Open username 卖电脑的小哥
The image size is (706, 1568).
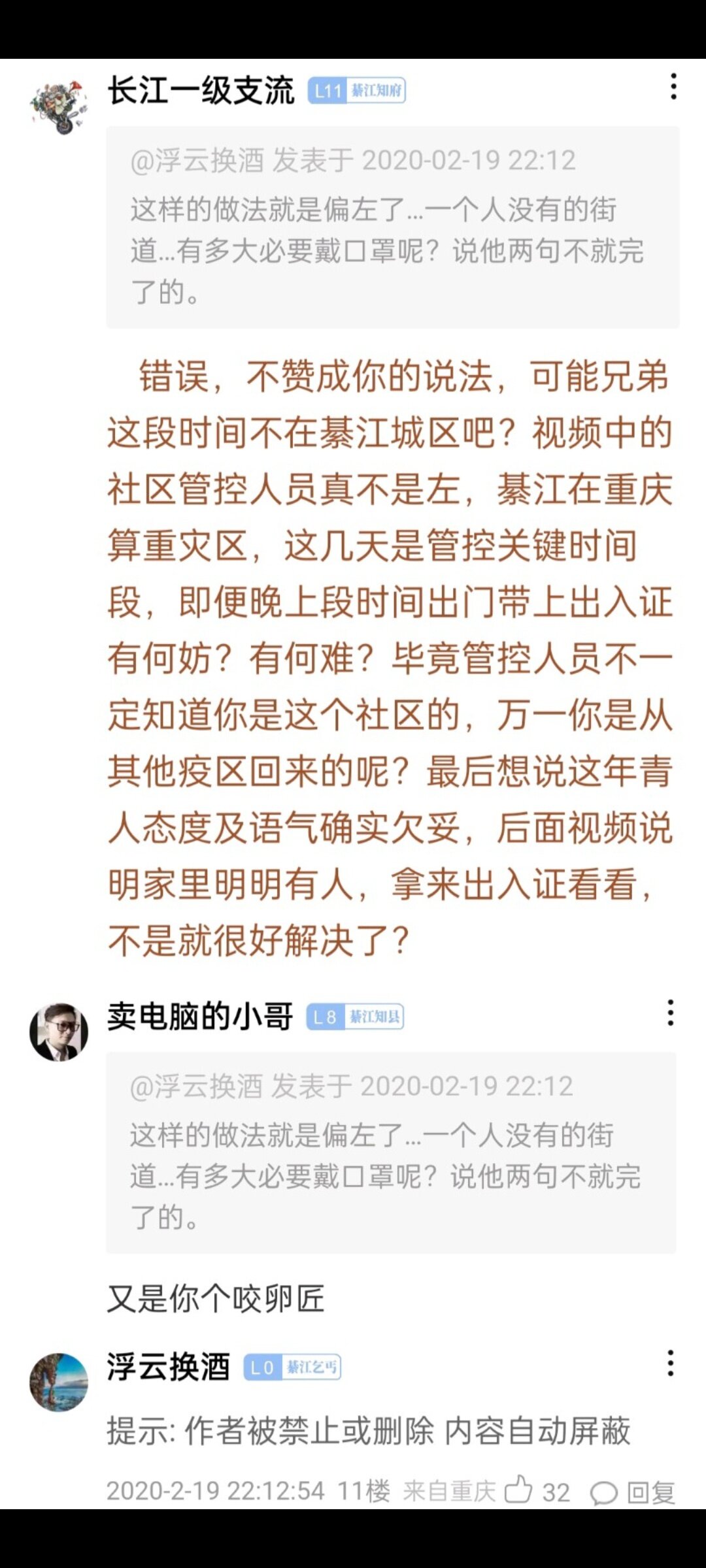(200, 1016)
